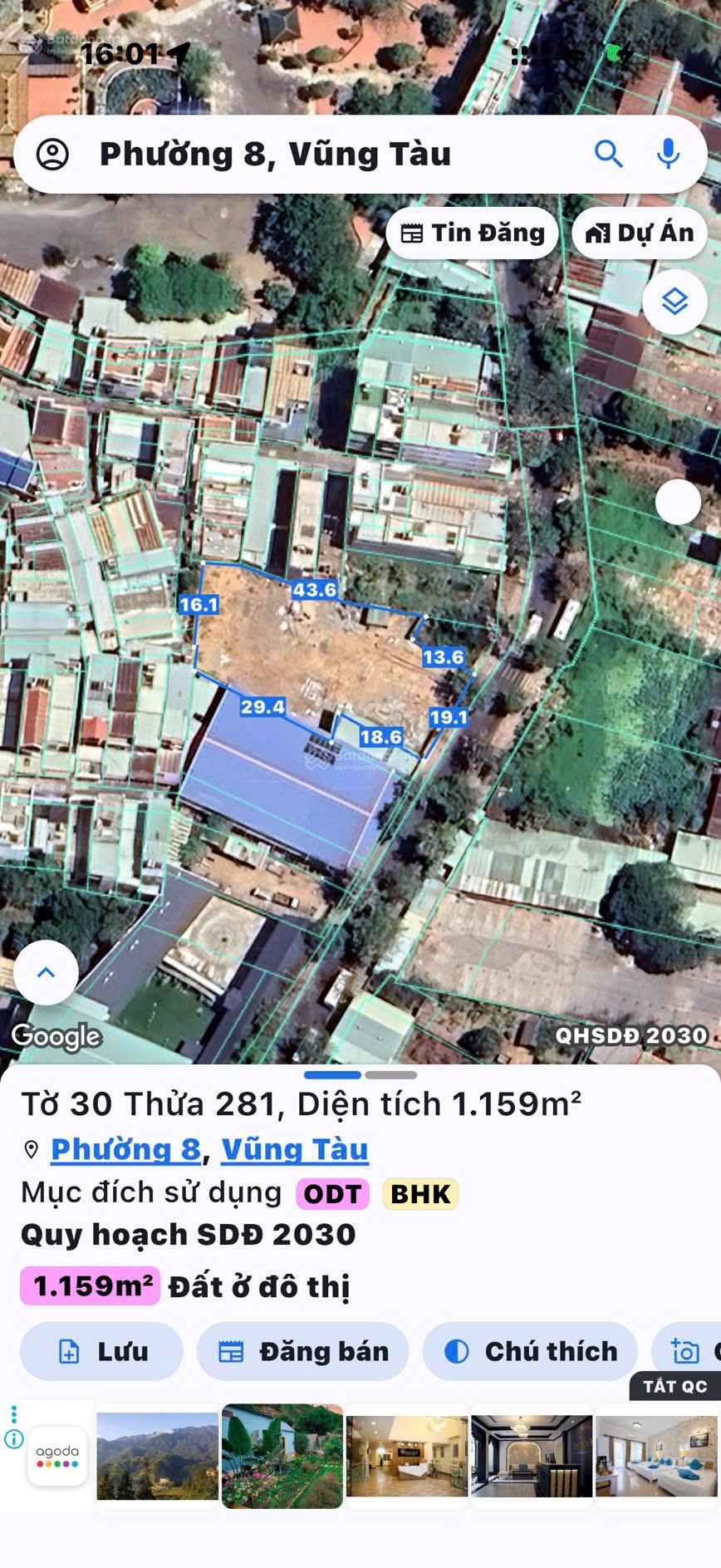Open the map layers selector
721x1568 pixels.
point(674,302)
